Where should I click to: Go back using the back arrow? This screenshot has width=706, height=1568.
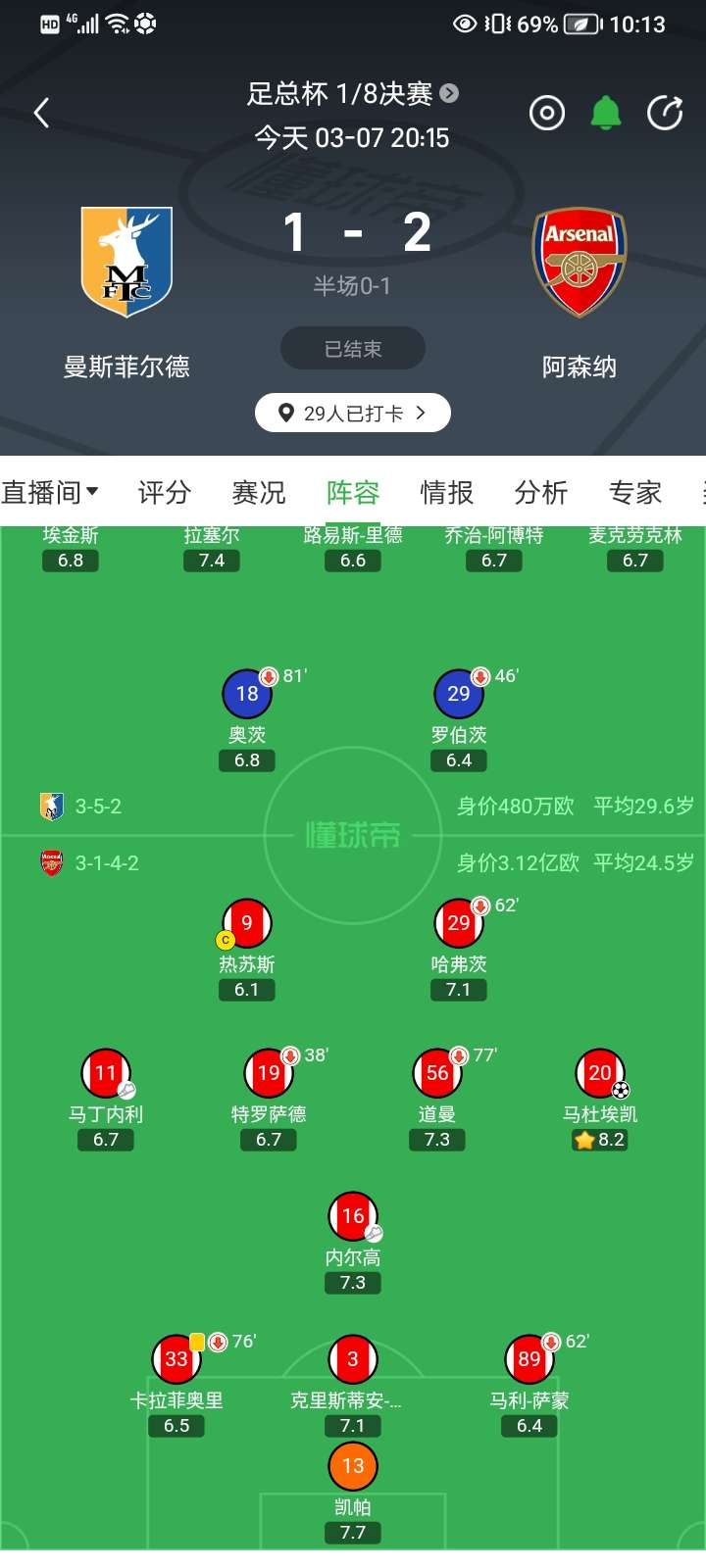pos(41,113)
